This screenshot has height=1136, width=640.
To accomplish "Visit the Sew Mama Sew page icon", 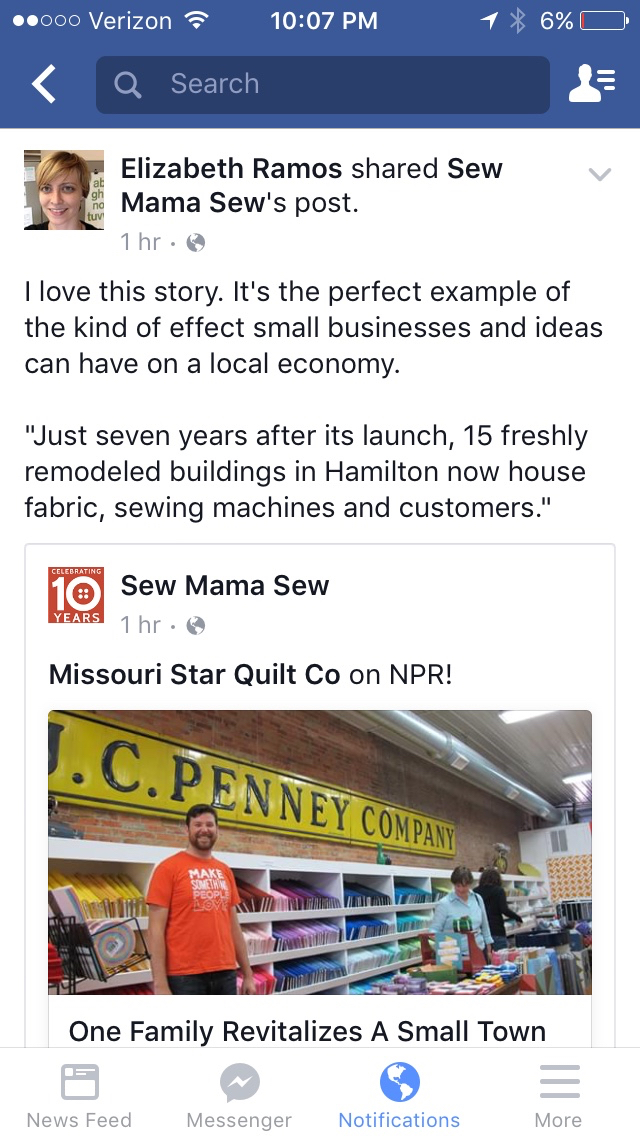I will 76,595.
